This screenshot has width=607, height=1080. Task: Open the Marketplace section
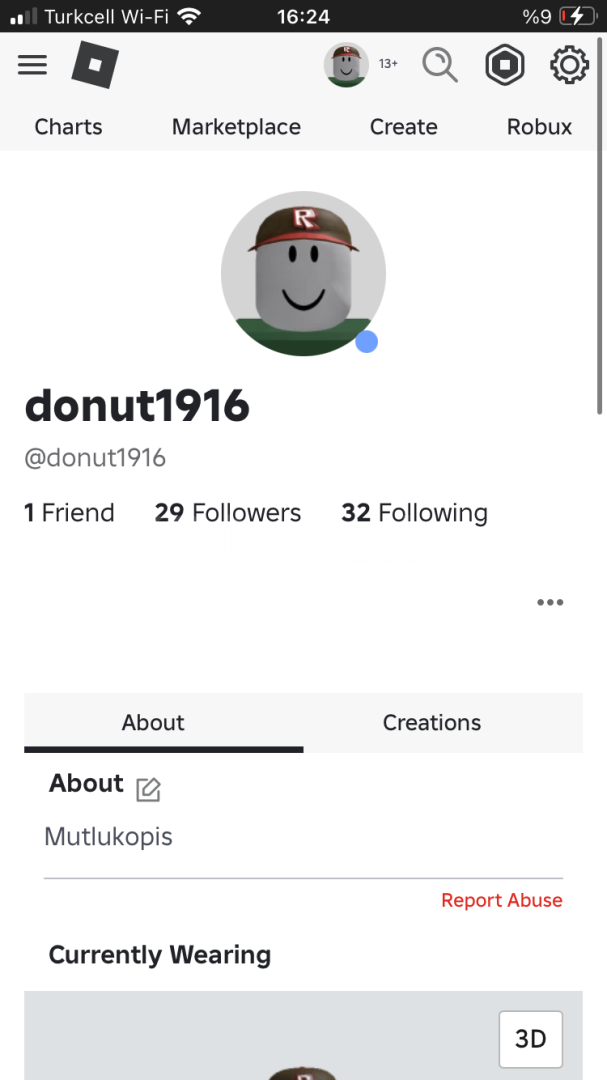pos(236,127)
